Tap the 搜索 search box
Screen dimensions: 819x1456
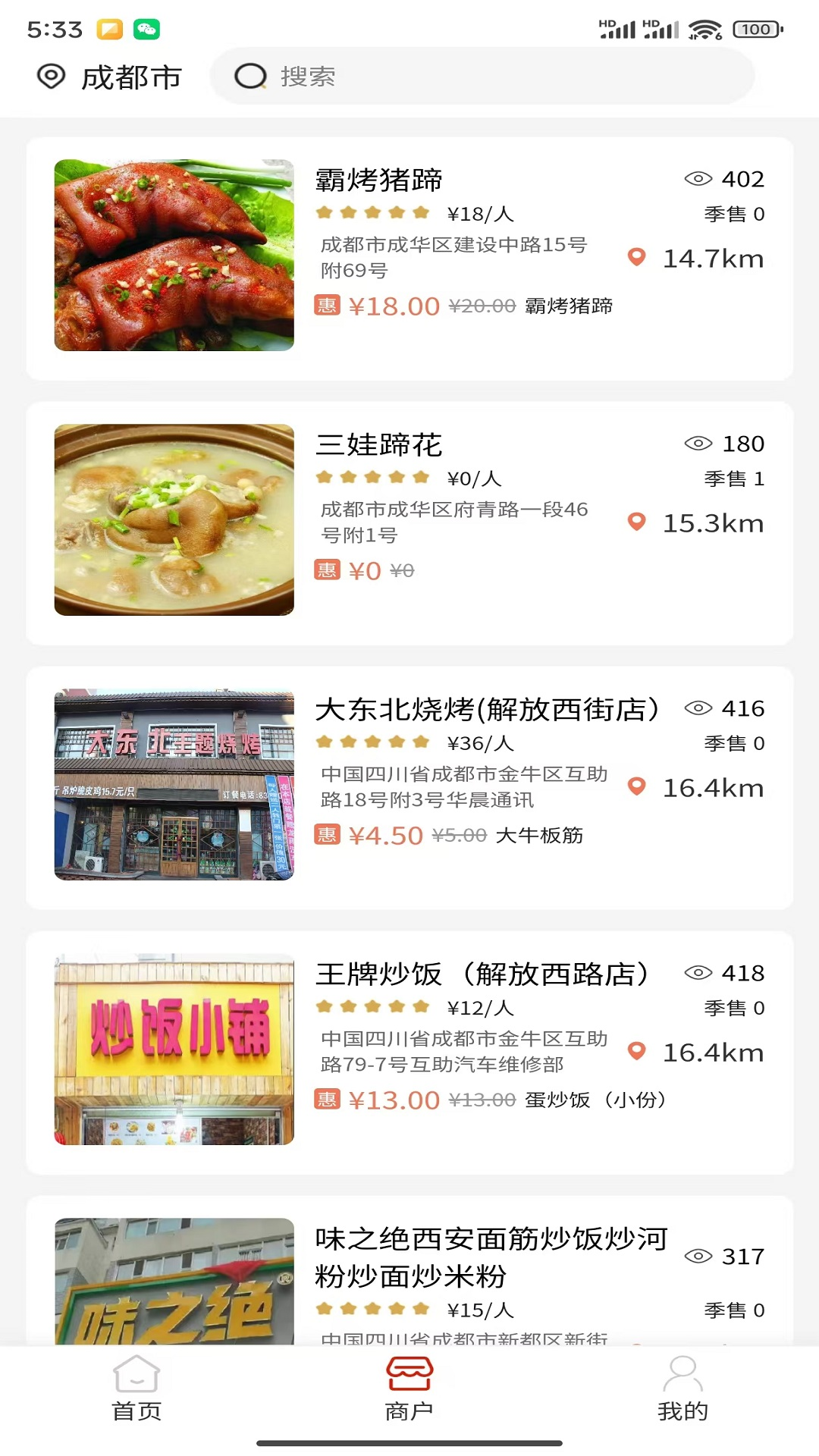482,77
